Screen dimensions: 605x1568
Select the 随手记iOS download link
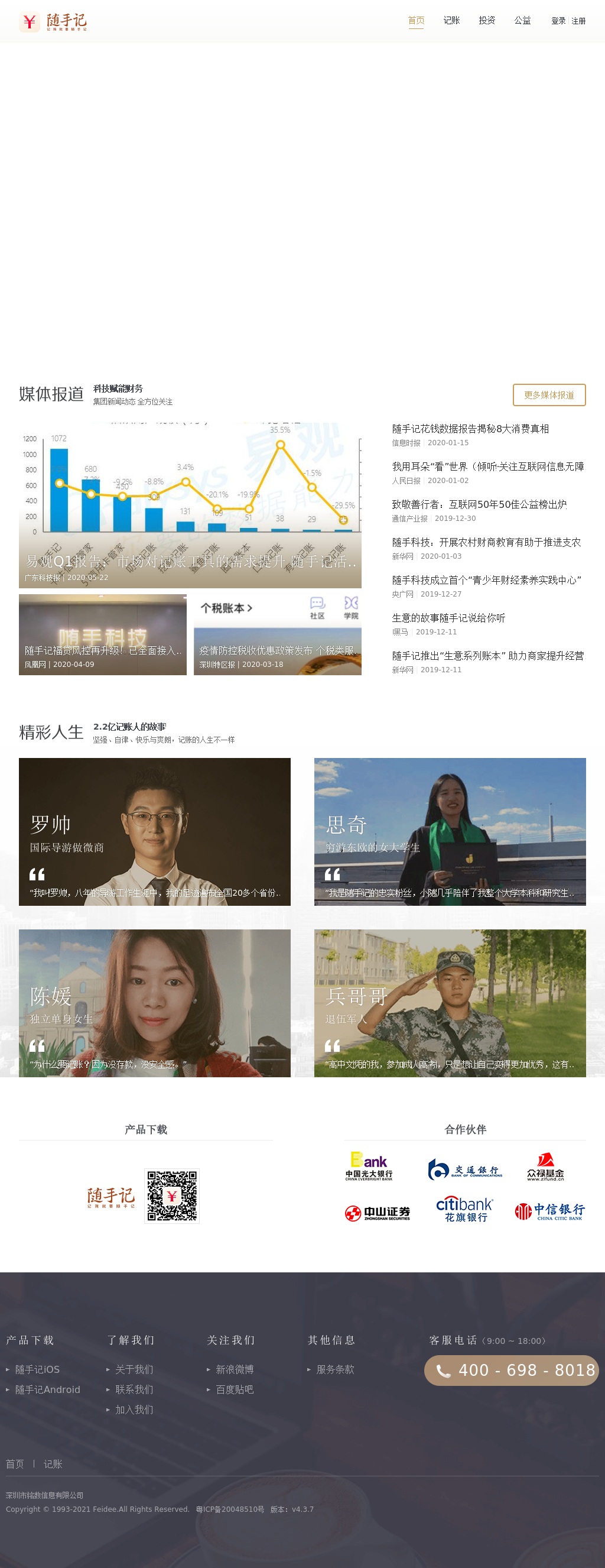(x=37, y=1369)
